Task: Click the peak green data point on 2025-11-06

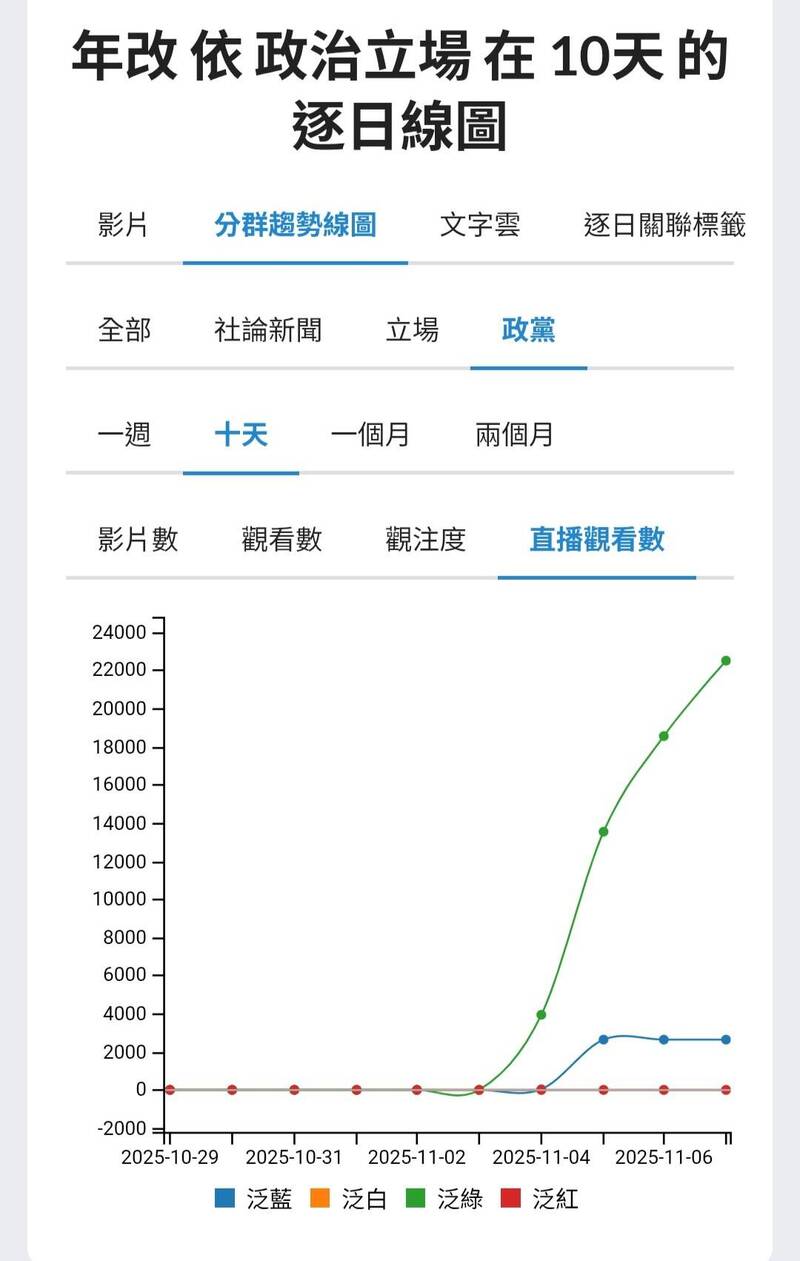Action: [x=665, y=735]
